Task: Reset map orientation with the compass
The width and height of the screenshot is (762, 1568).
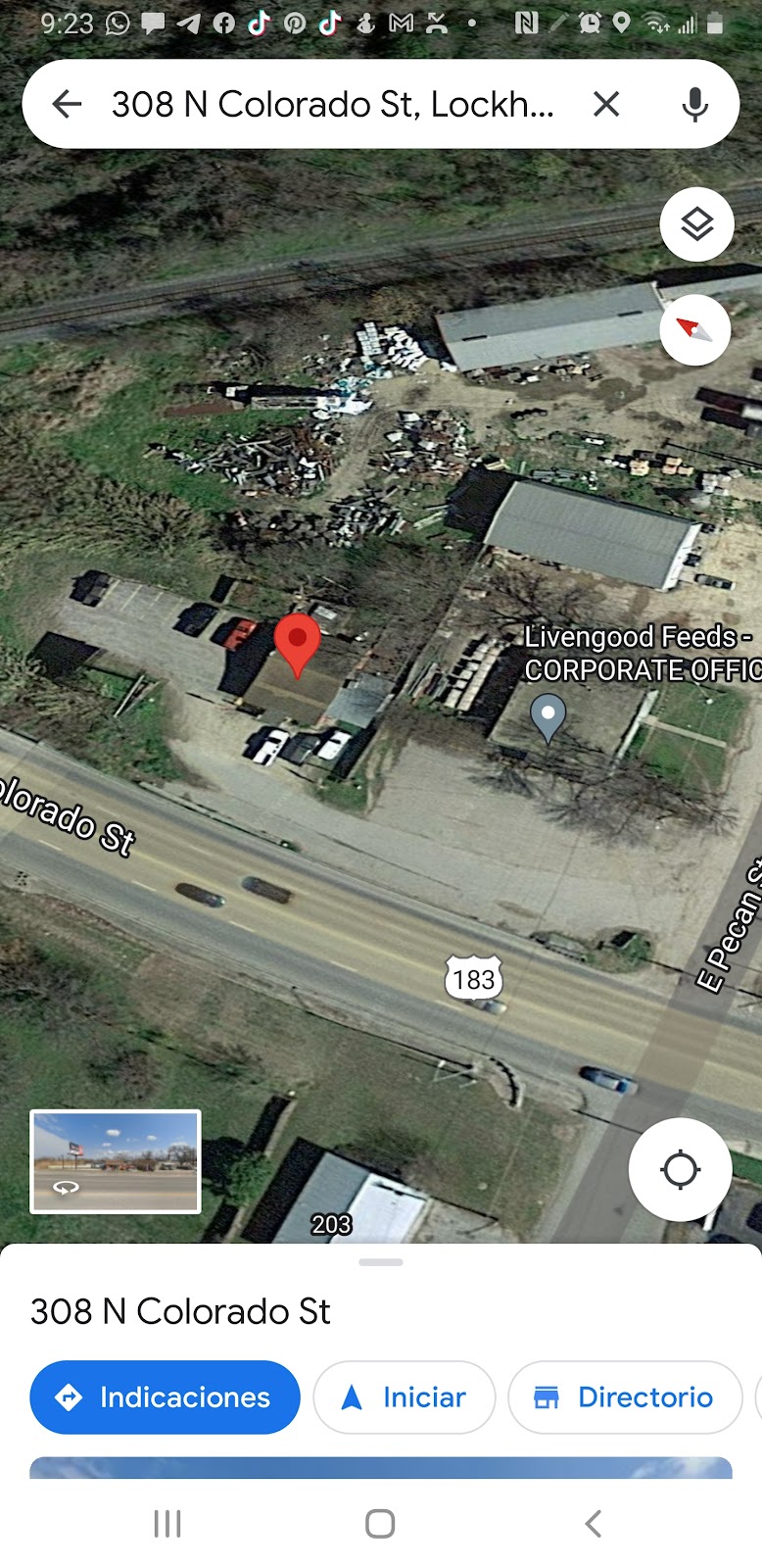Action: (696, 329)
